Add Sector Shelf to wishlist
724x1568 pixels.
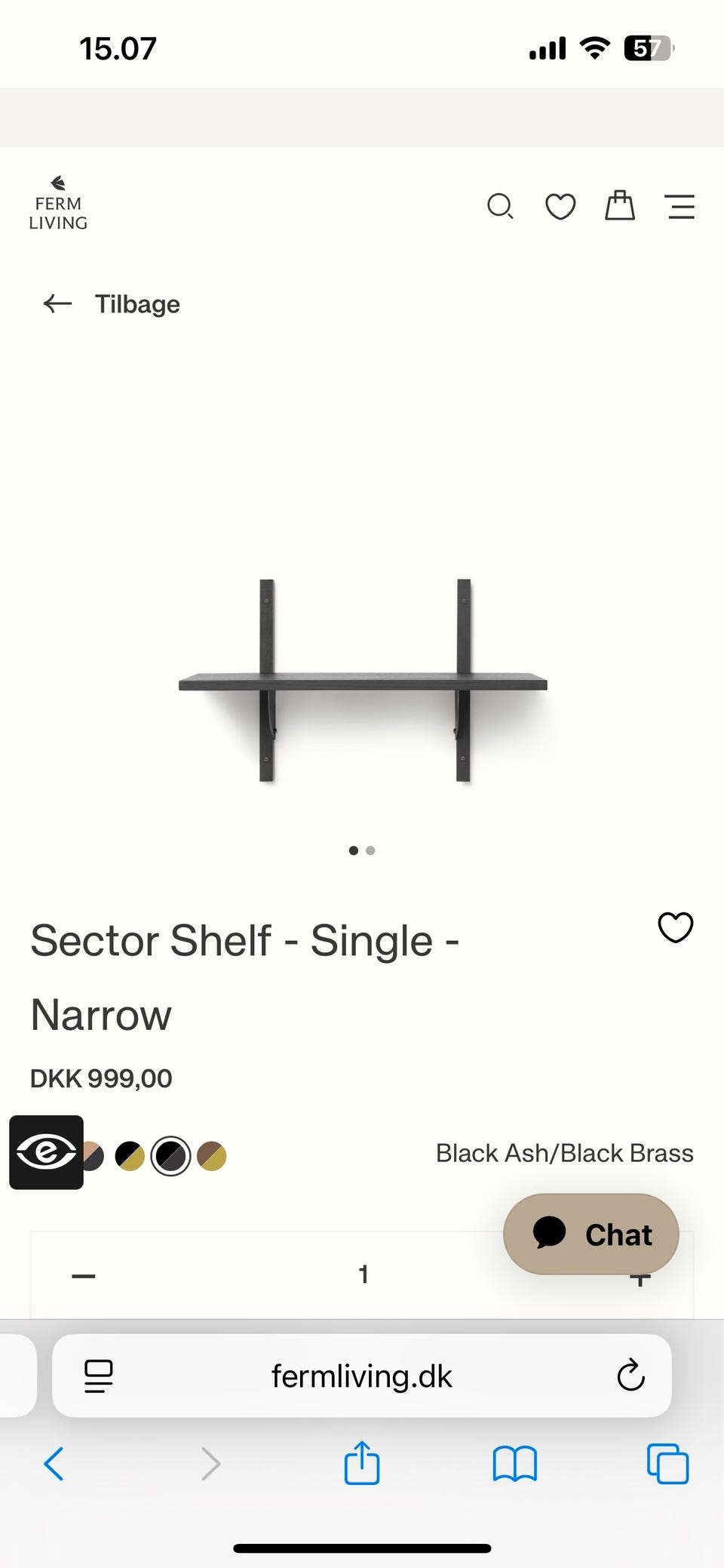pos(675,927)
